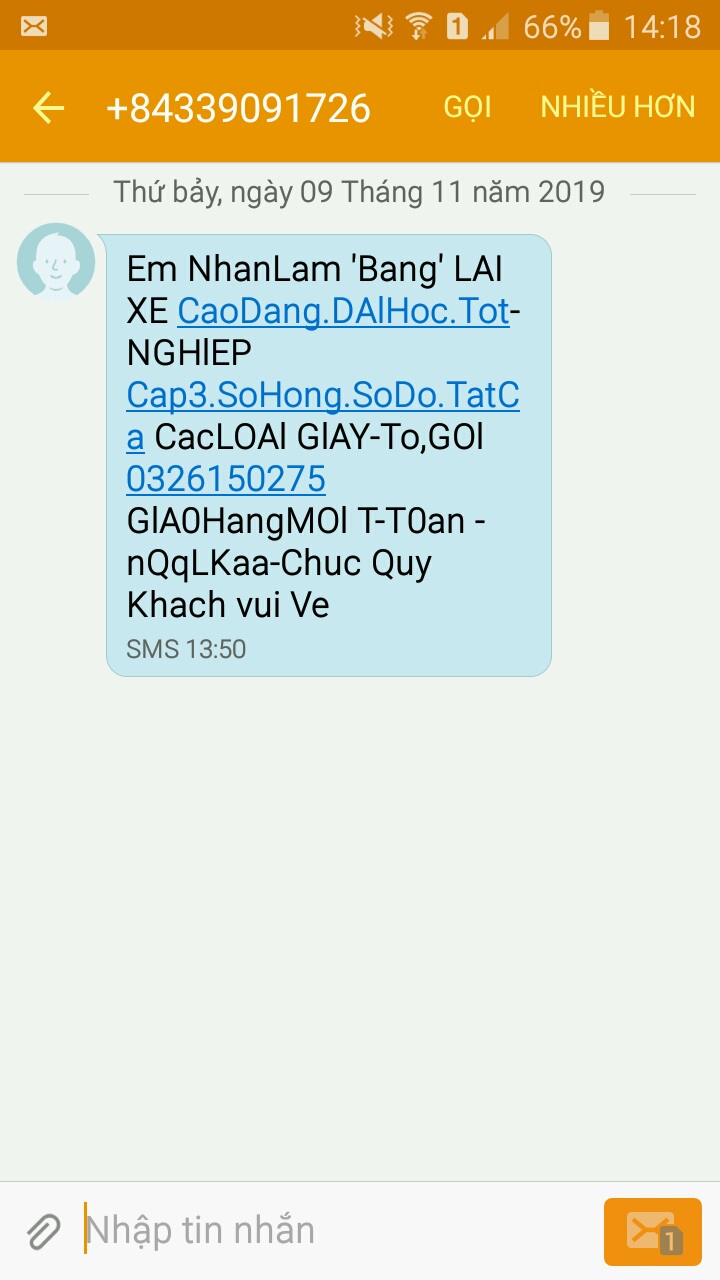Tap the paperclip attach icon

coord(43,1231)
